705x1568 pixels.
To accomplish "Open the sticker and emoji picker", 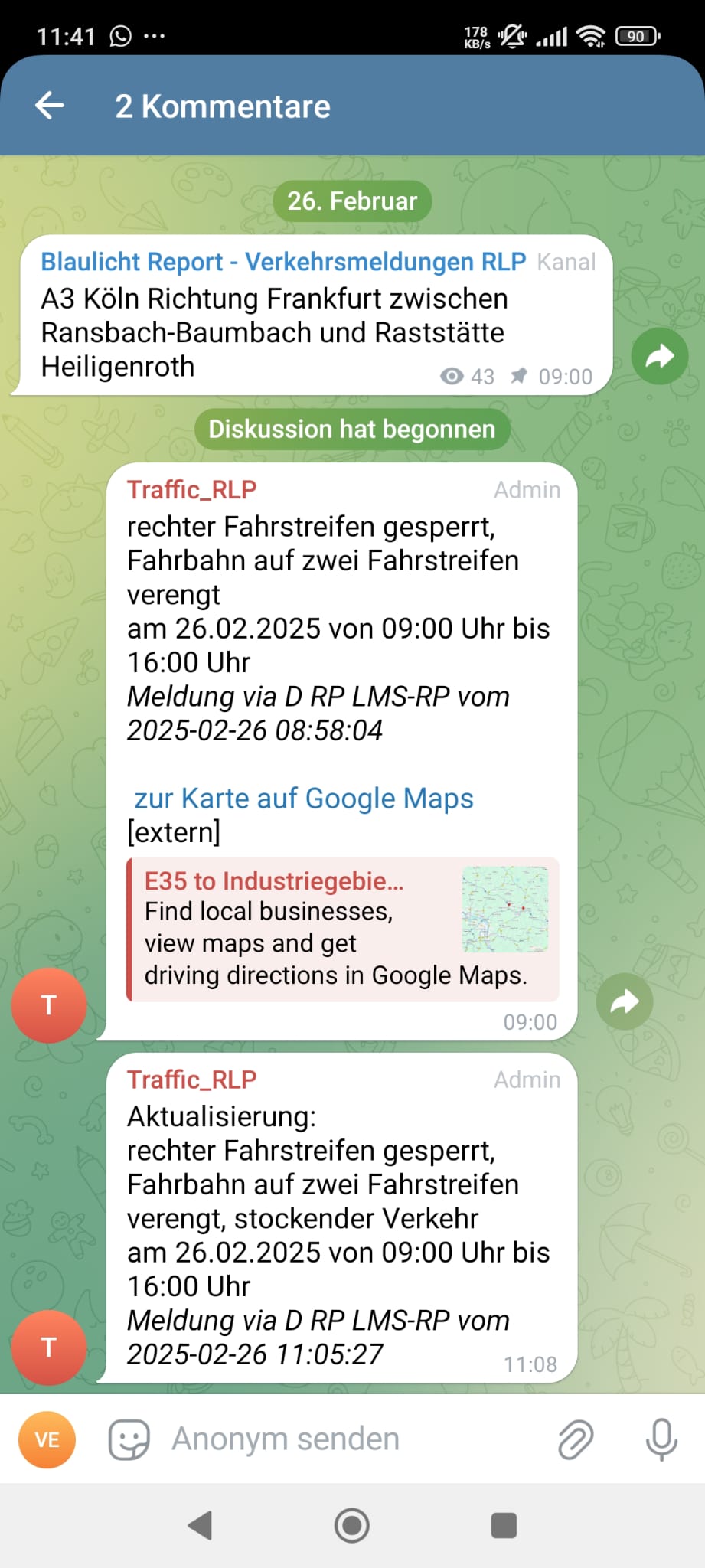I will [129, 1439].
